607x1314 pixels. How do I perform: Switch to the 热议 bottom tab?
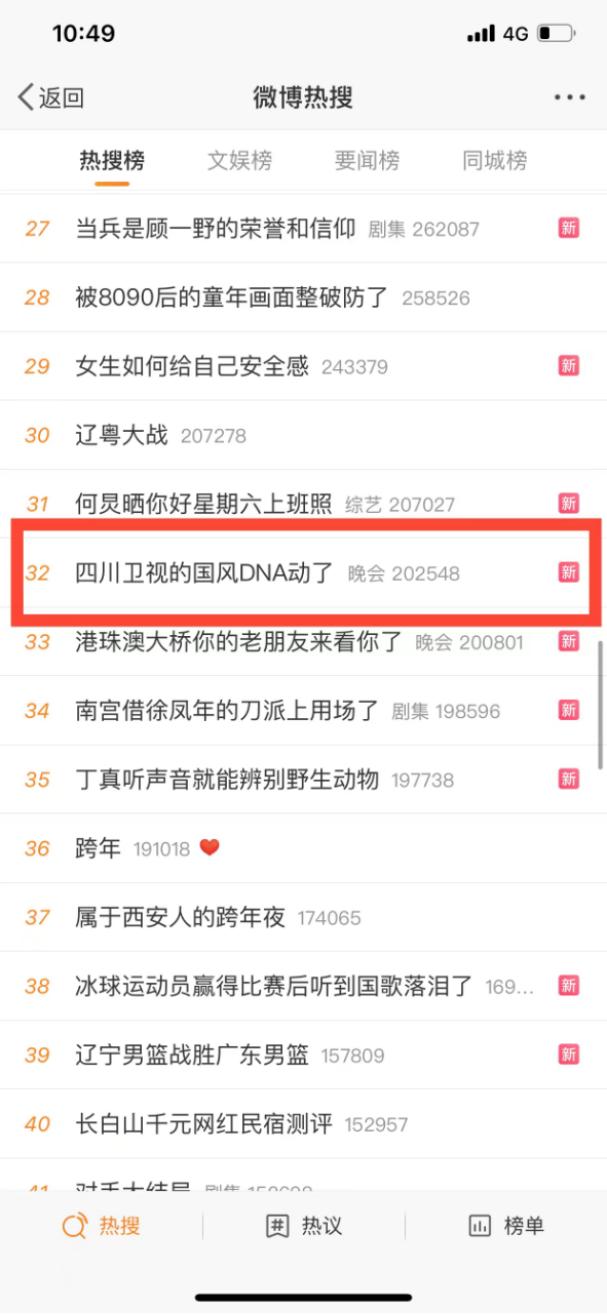[x=303, y=1225]
